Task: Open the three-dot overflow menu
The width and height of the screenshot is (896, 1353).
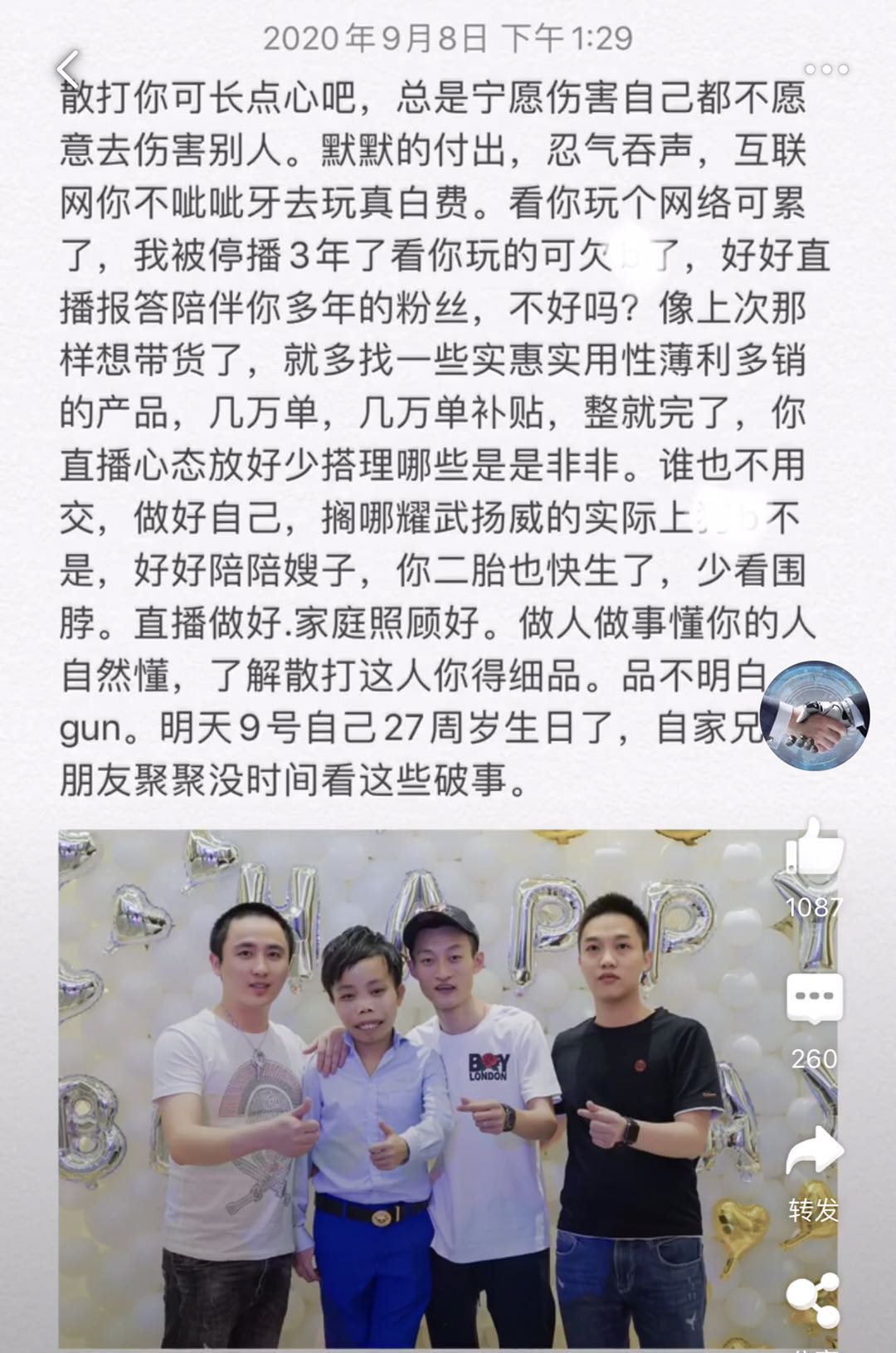Action: 826,70
